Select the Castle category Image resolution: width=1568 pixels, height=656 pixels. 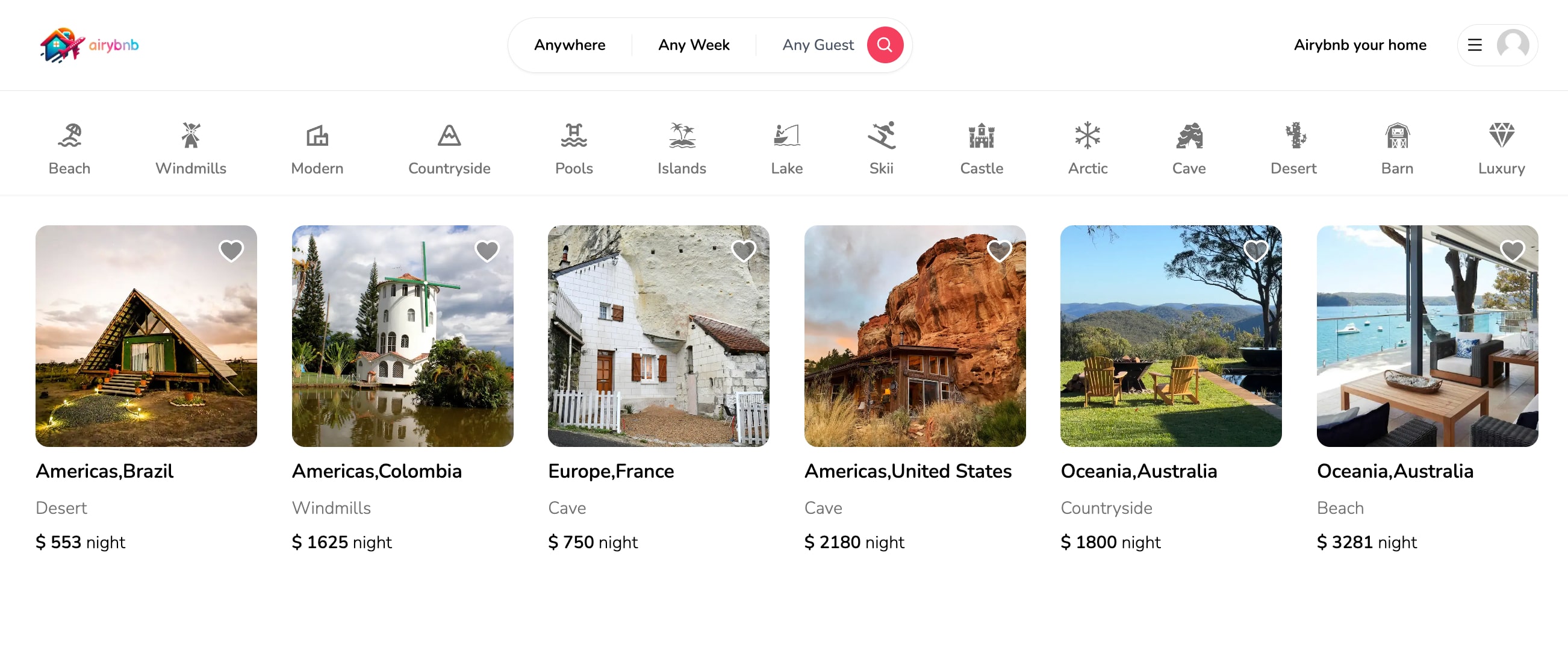click(x=982, y=149)
